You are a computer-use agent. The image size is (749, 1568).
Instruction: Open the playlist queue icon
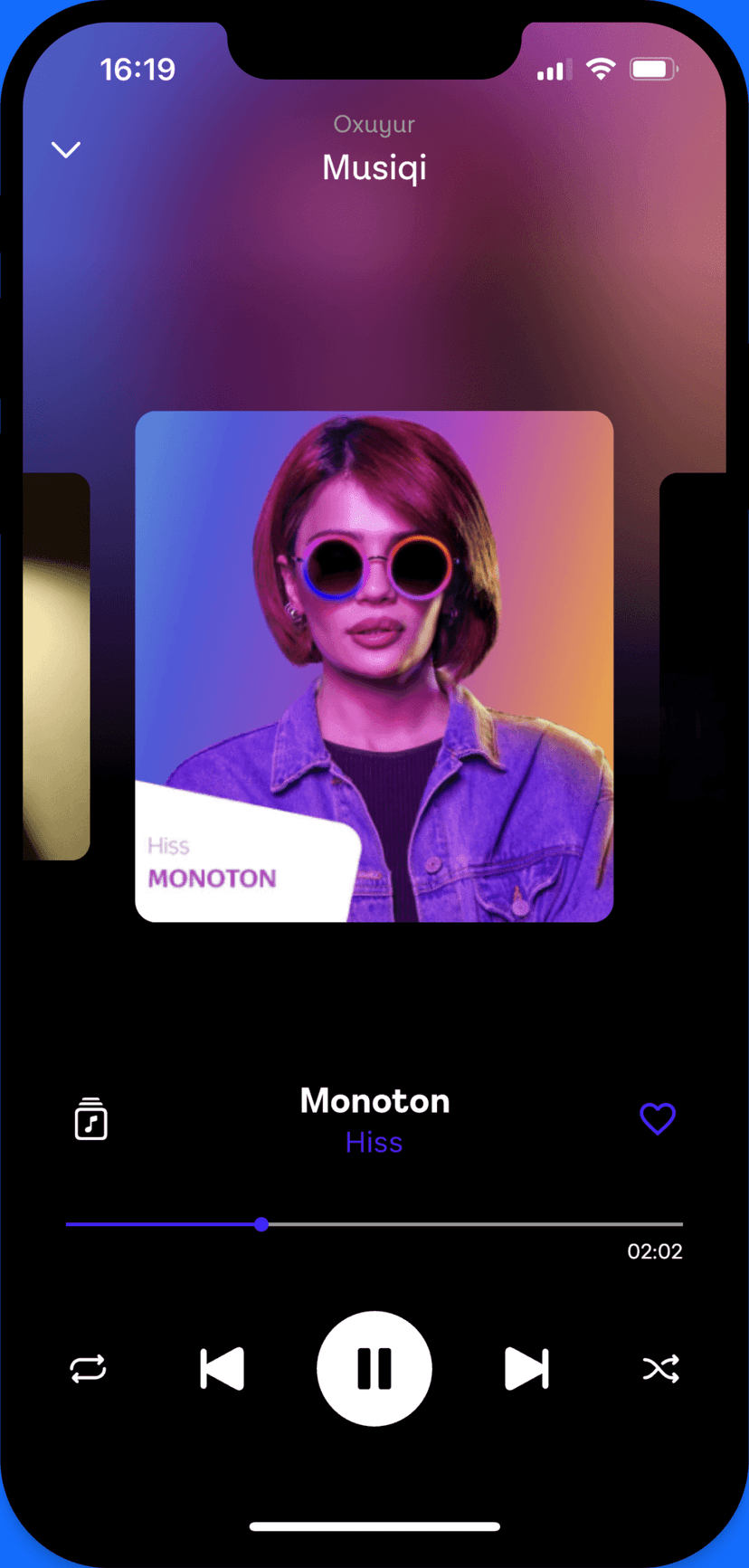(90, 1119)
